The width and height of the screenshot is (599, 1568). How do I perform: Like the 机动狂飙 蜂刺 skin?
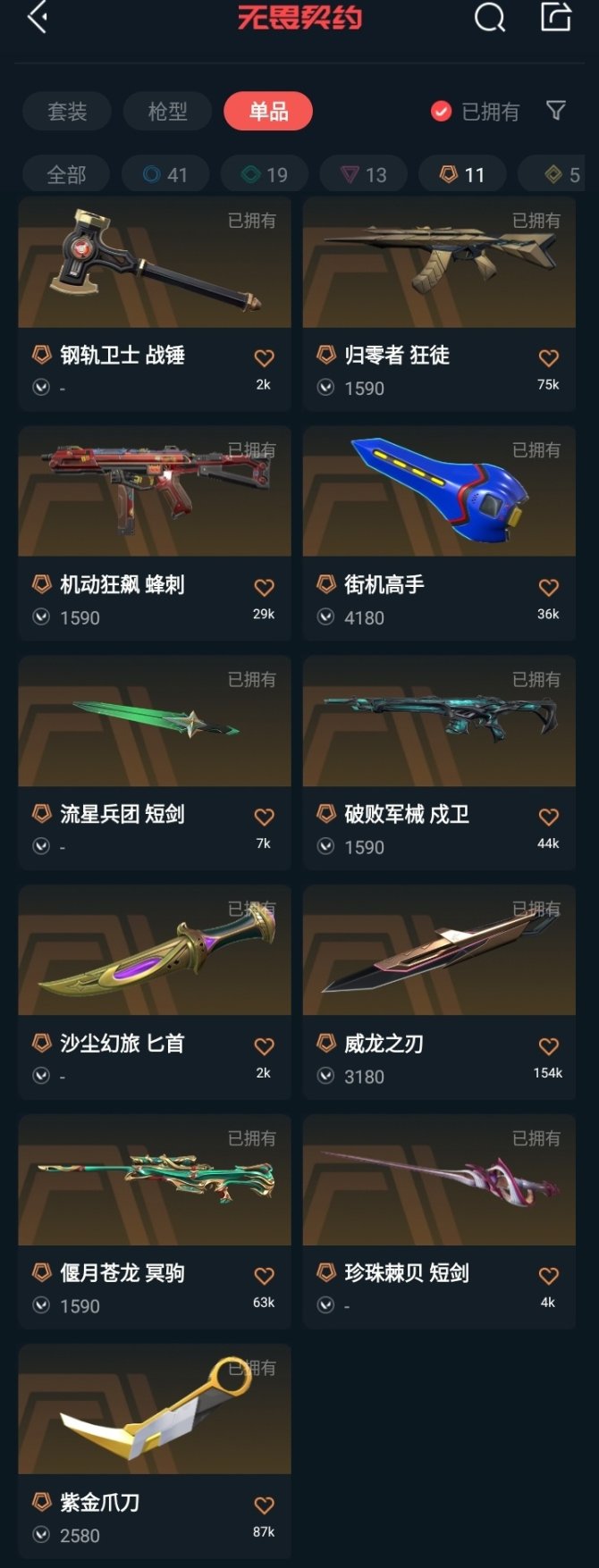click(x=264, y=588)
